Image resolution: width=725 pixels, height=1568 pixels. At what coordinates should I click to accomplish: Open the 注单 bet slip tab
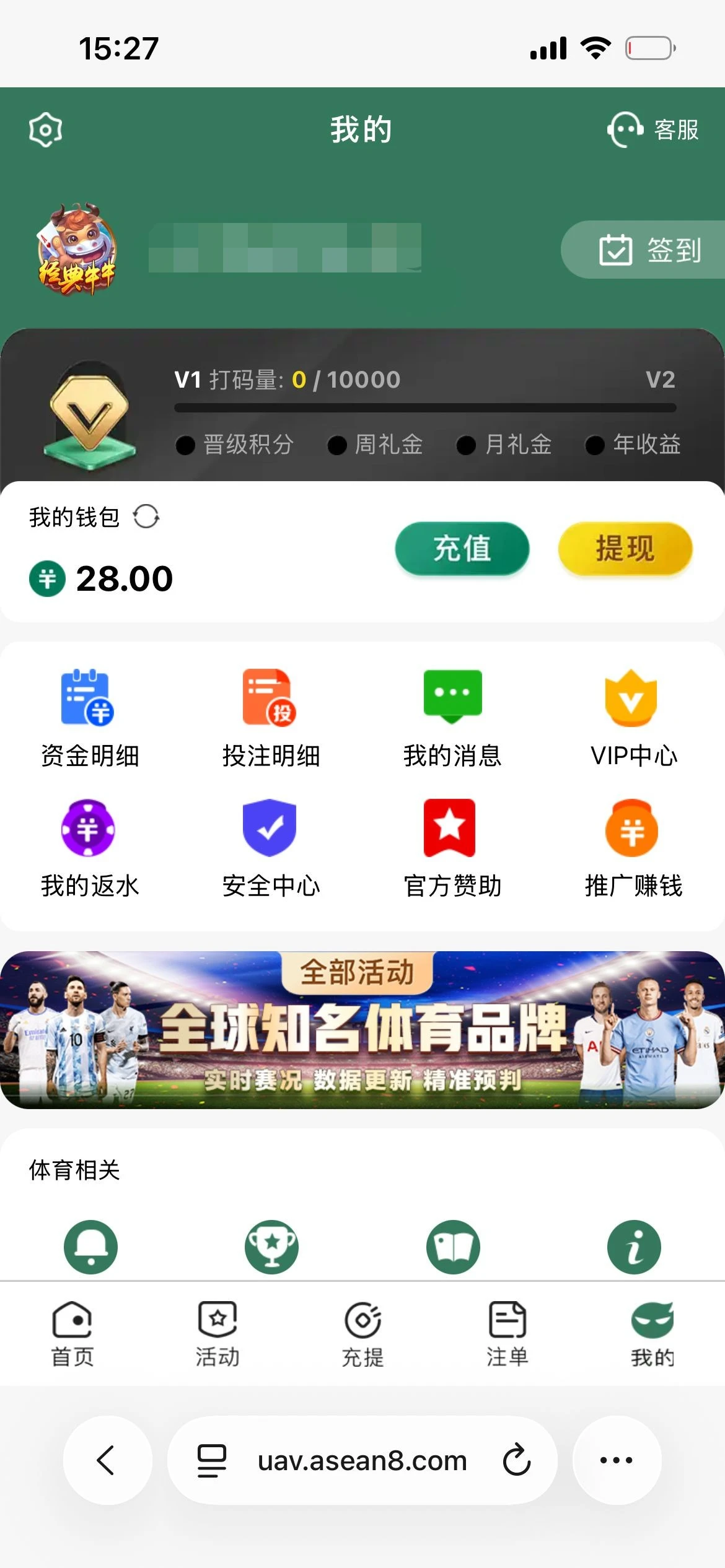tap(507, 1333)
